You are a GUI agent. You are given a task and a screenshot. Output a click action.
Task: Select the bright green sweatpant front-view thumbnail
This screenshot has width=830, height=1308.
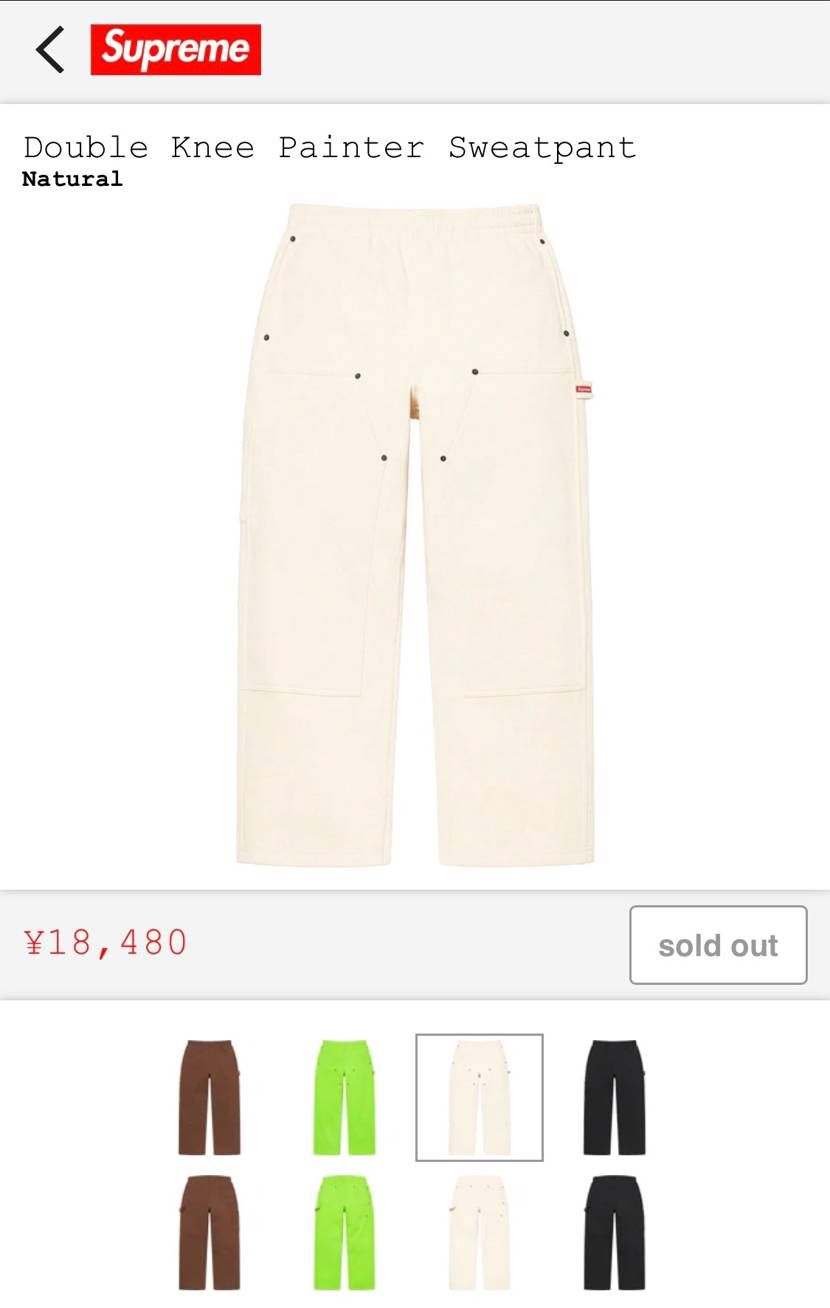tap(344, 1094)
